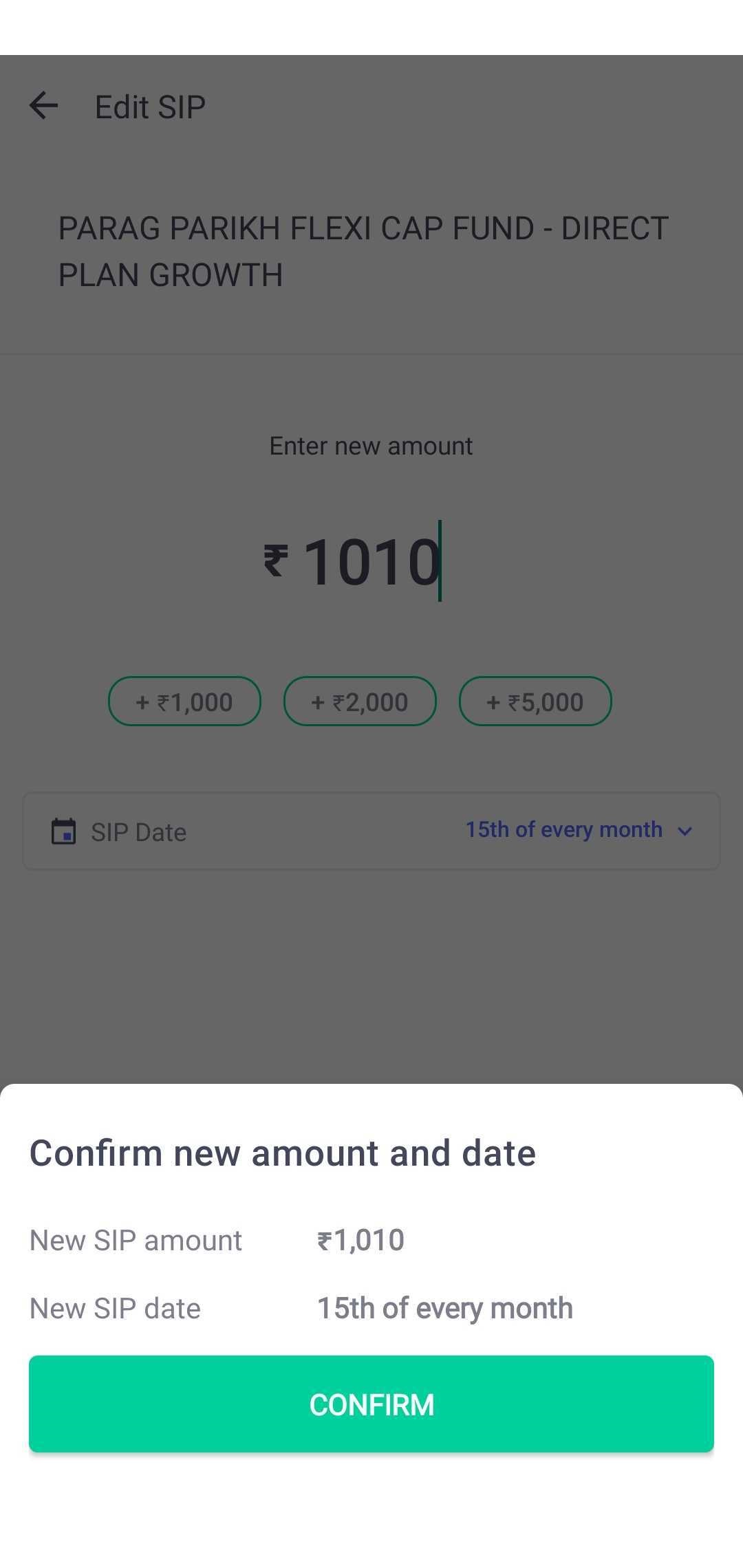Tap the chevron next to 15th of every month
The image size is (743, 1568).
pyautogui.click(x=685, y=831)
